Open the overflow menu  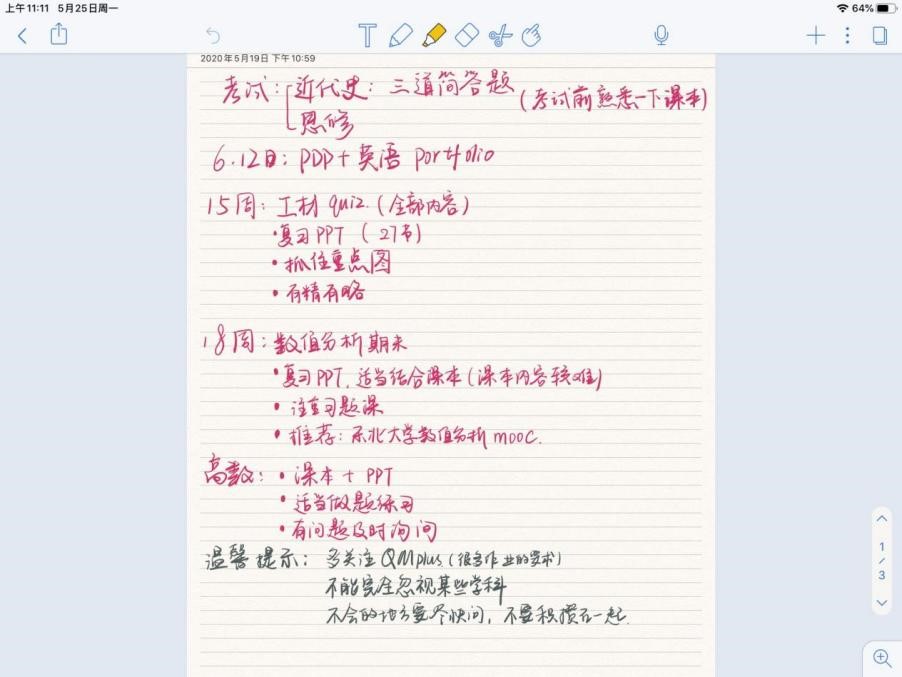coord(847,35)
